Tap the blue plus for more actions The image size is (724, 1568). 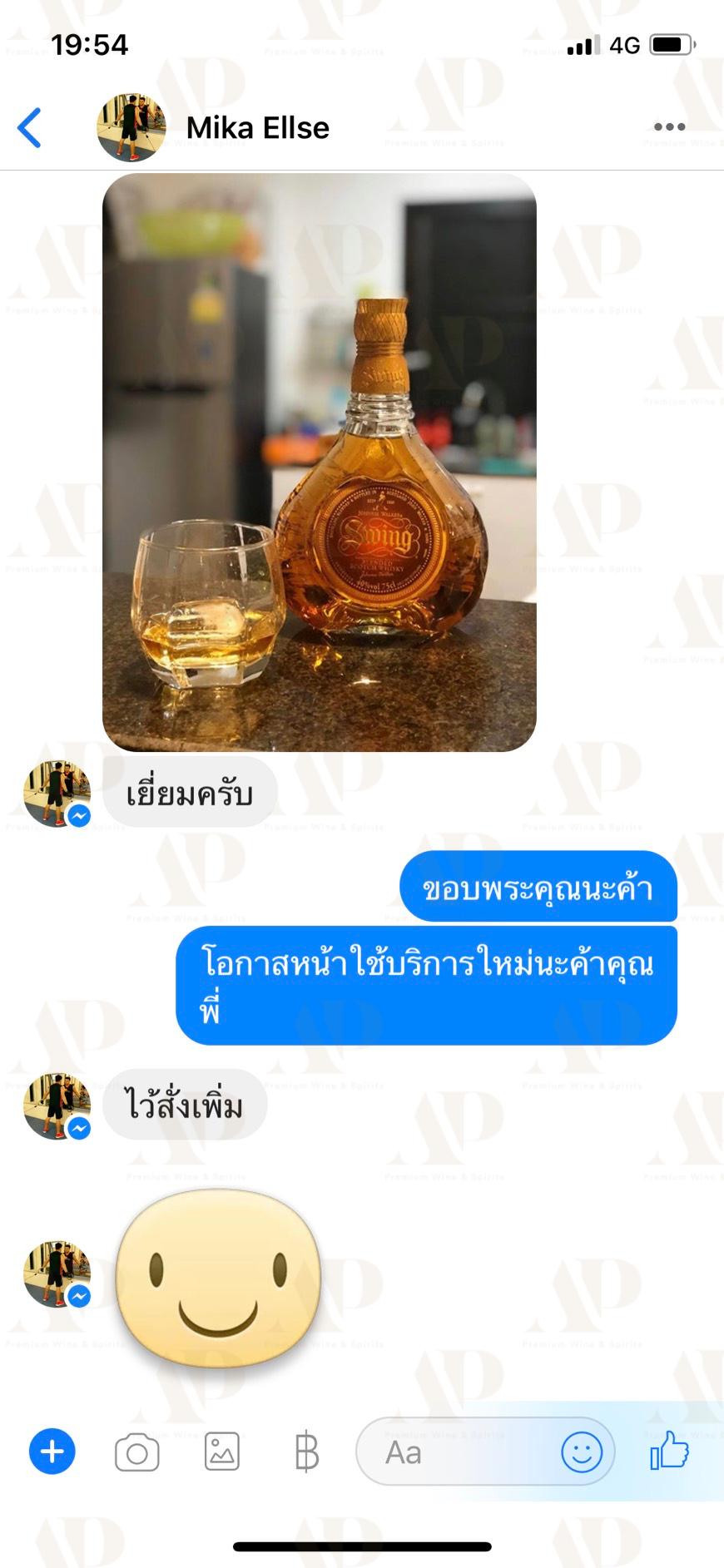click(52, 1452)
